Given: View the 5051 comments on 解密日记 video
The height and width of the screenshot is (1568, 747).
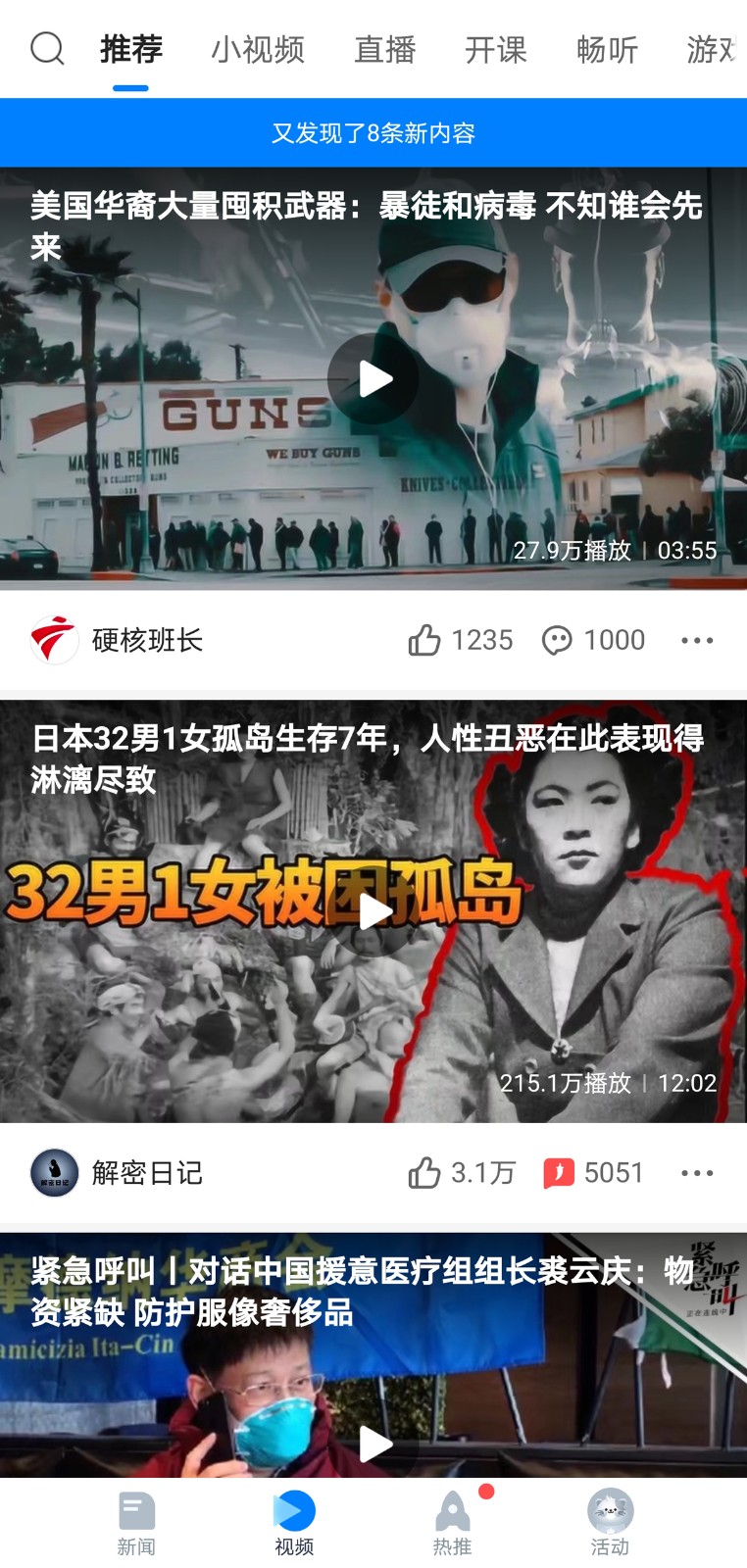Looking at the screenshot, I should click(593, 1172).
